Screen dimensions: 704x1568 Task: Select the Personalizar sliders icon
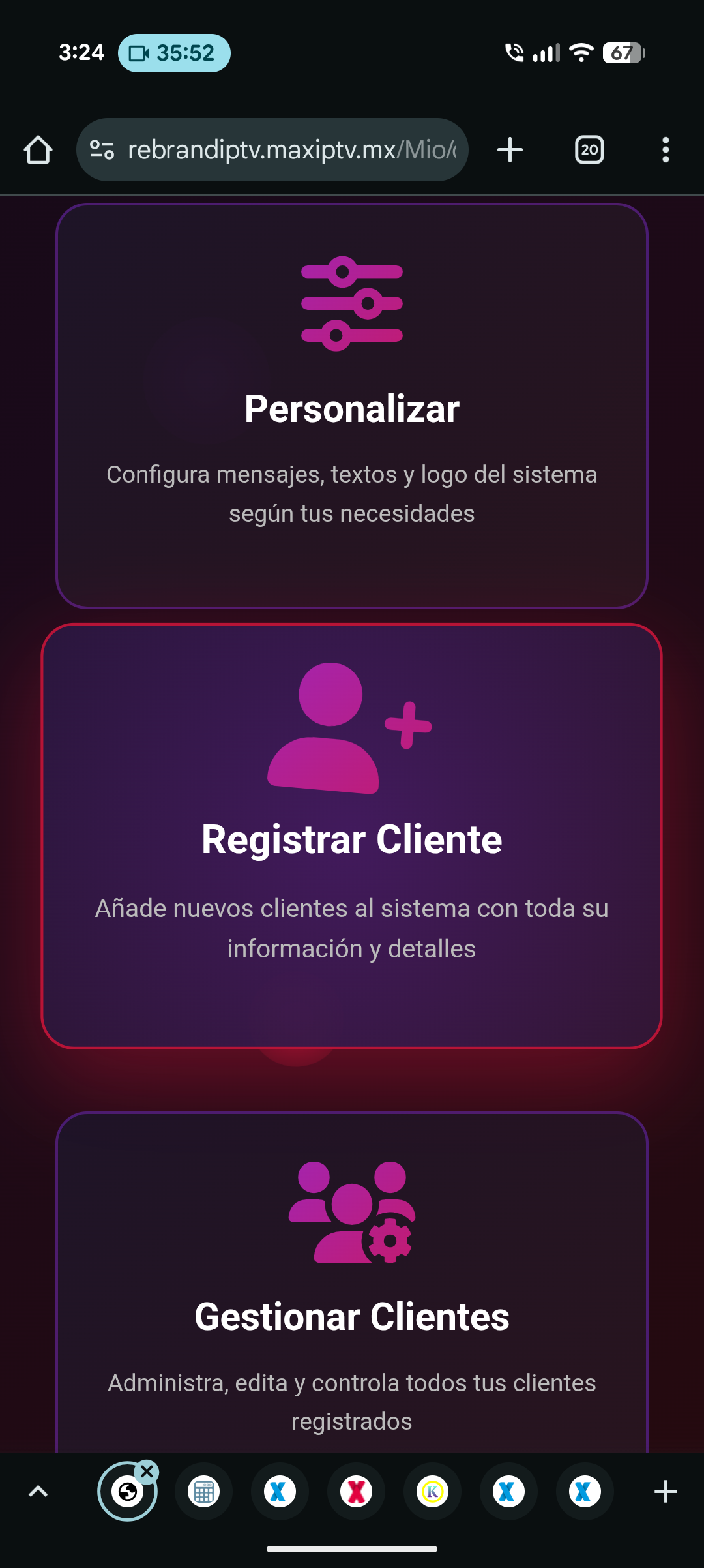[351, 303]
